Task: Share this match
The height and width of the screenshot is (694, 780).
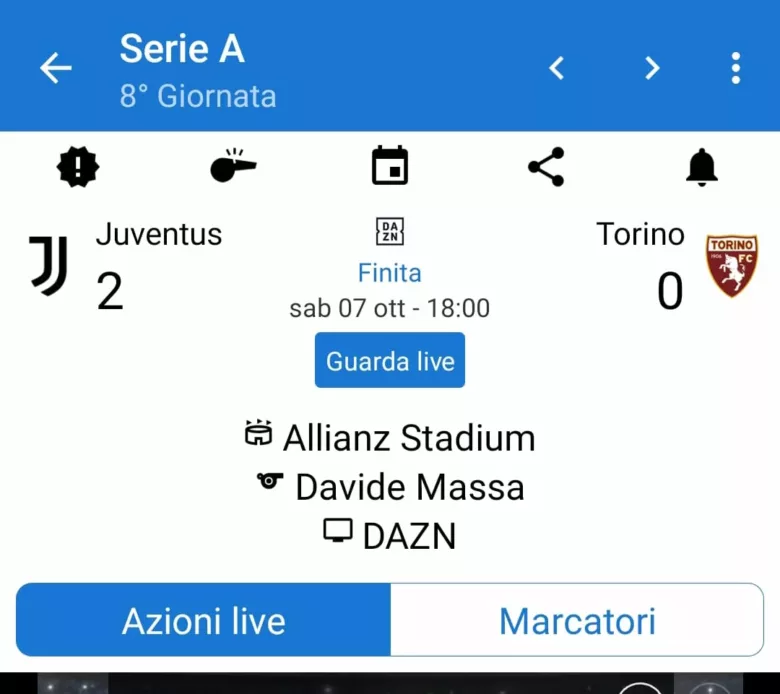Action: 546,167
